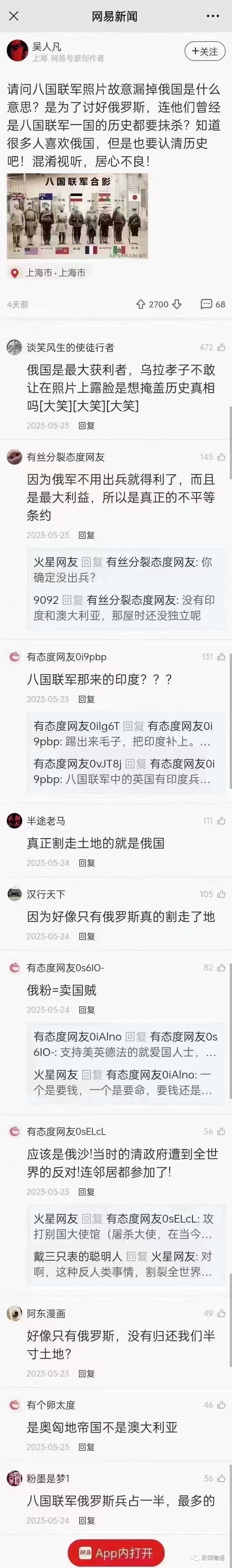Like the comment by 有丝分裂态度网友
Image resolution: width=232 pixels, height=1568 pixels.
pyautogui.click(x=221, y=457)
